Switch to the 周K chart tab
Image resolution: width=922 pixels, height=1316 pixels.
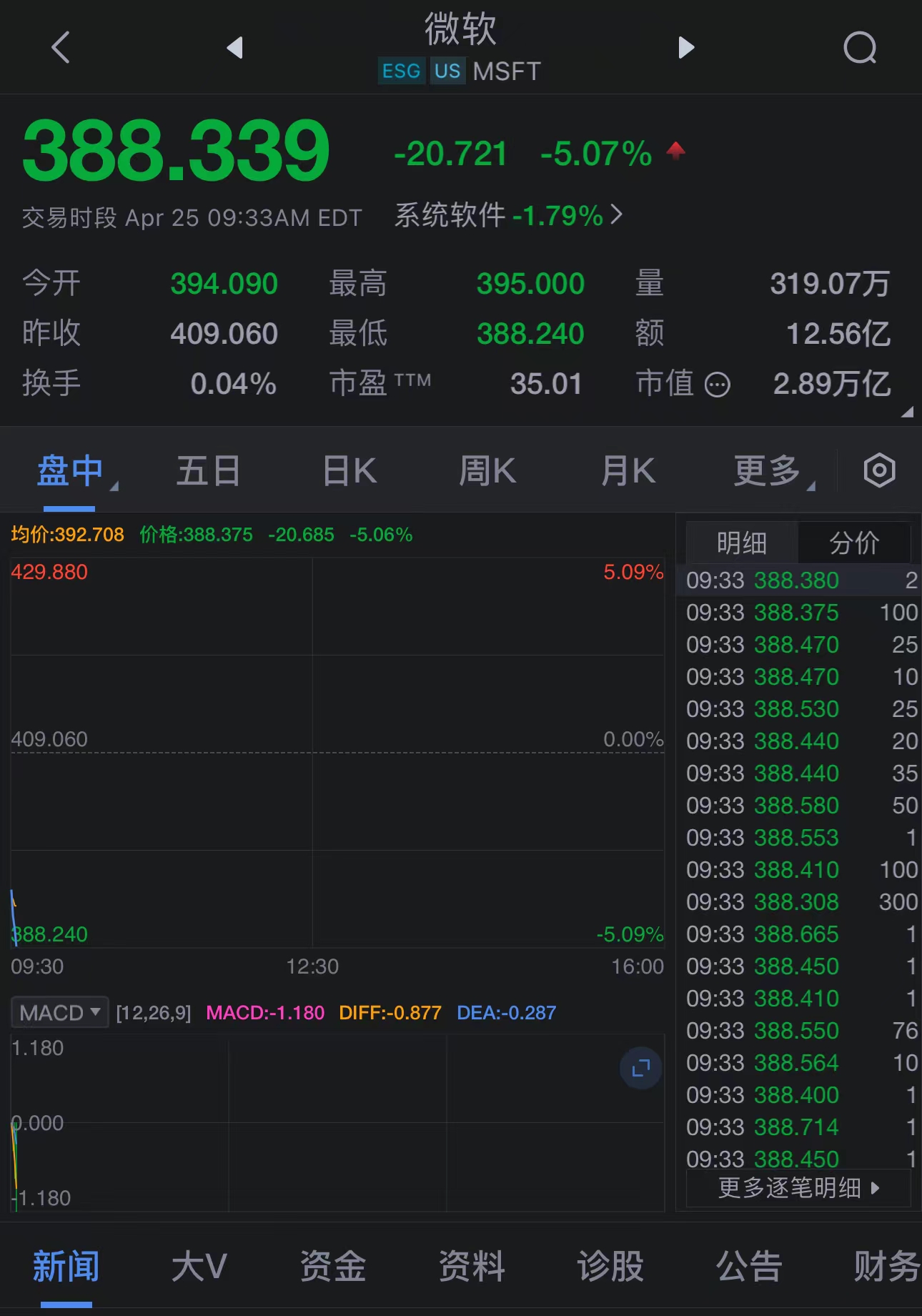pos(487,470)
